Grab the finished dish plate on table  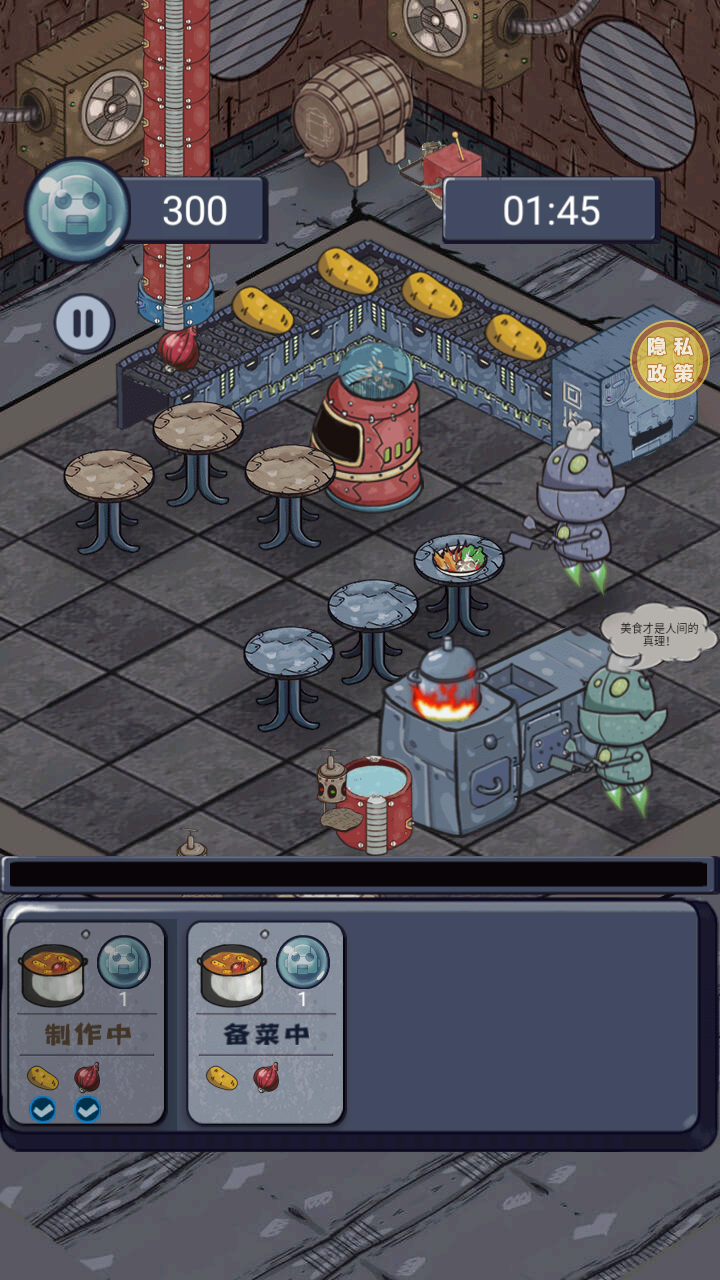tap(459, 558)
